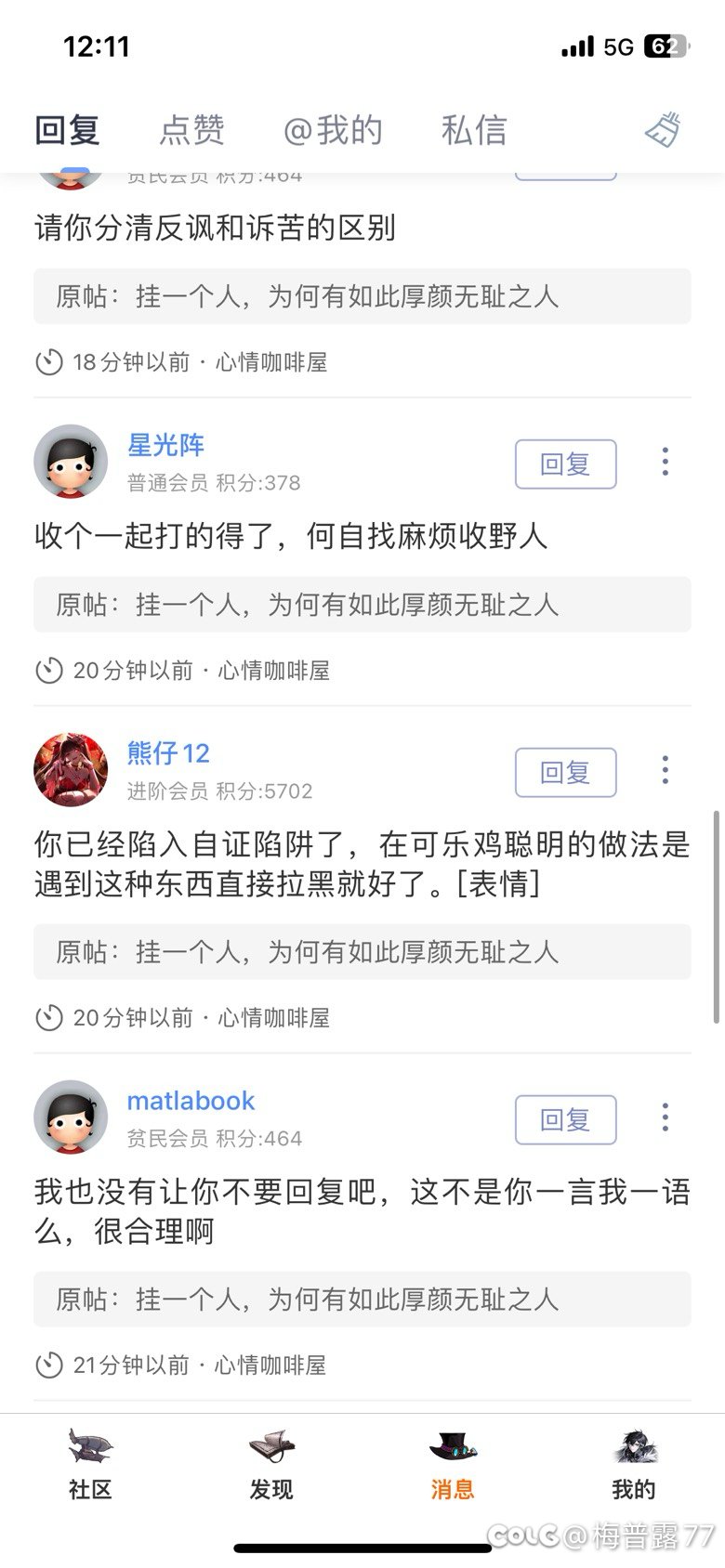
Task: Go to the 社区 tab
Action: click(x=90, y=1465)
